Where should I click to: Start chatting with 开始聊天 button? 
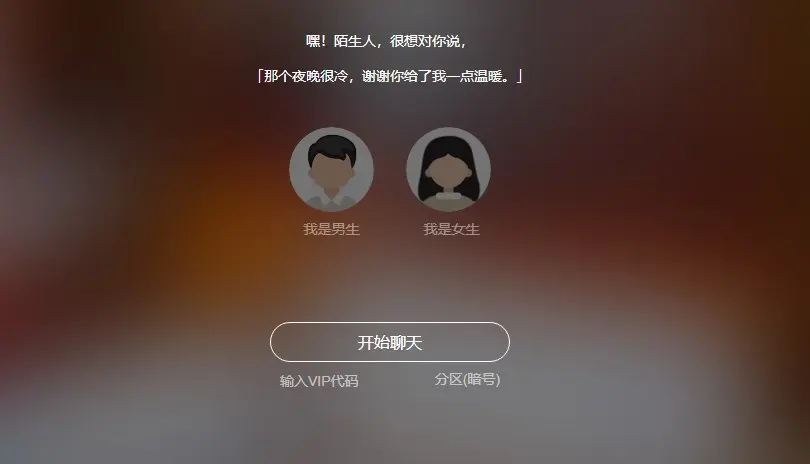tap(390, 342)
